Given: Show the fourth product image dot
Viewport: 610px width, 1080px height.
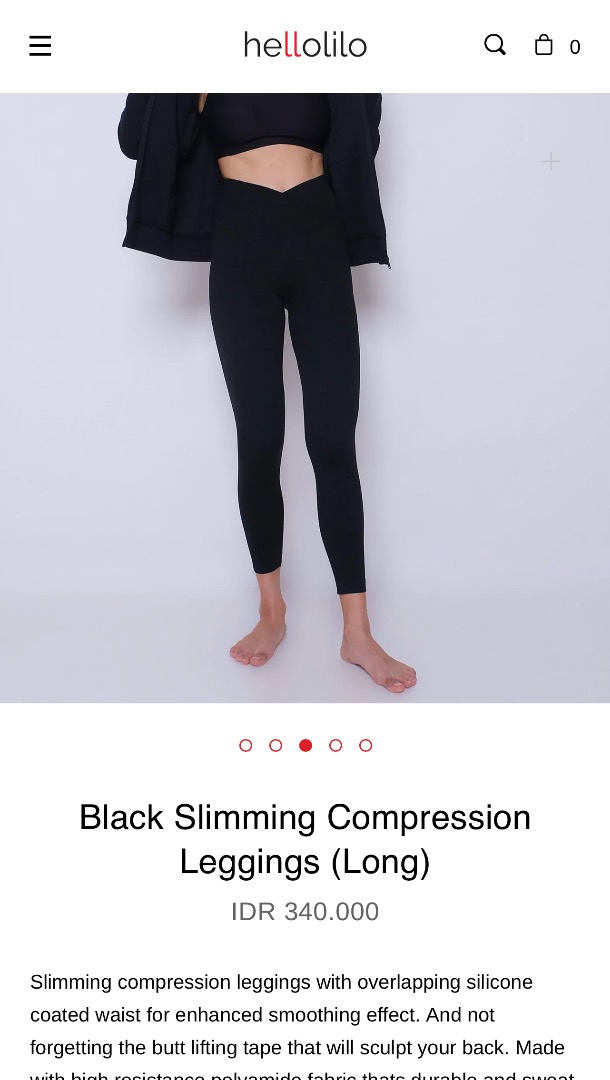Looking at the screenshot, I should point(336,745).
